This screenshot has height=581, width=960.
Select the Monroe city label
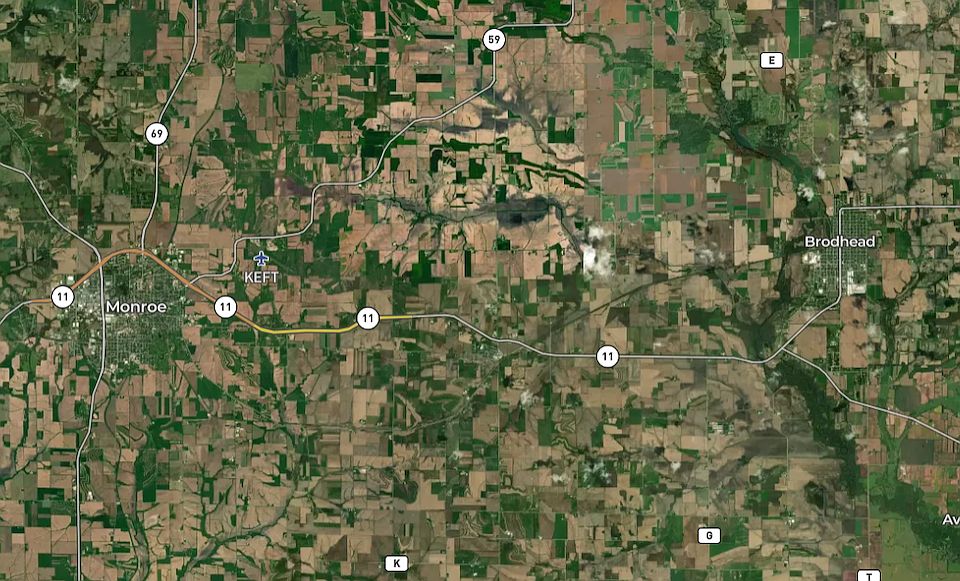pyautogui.click(x=136, y=306)
